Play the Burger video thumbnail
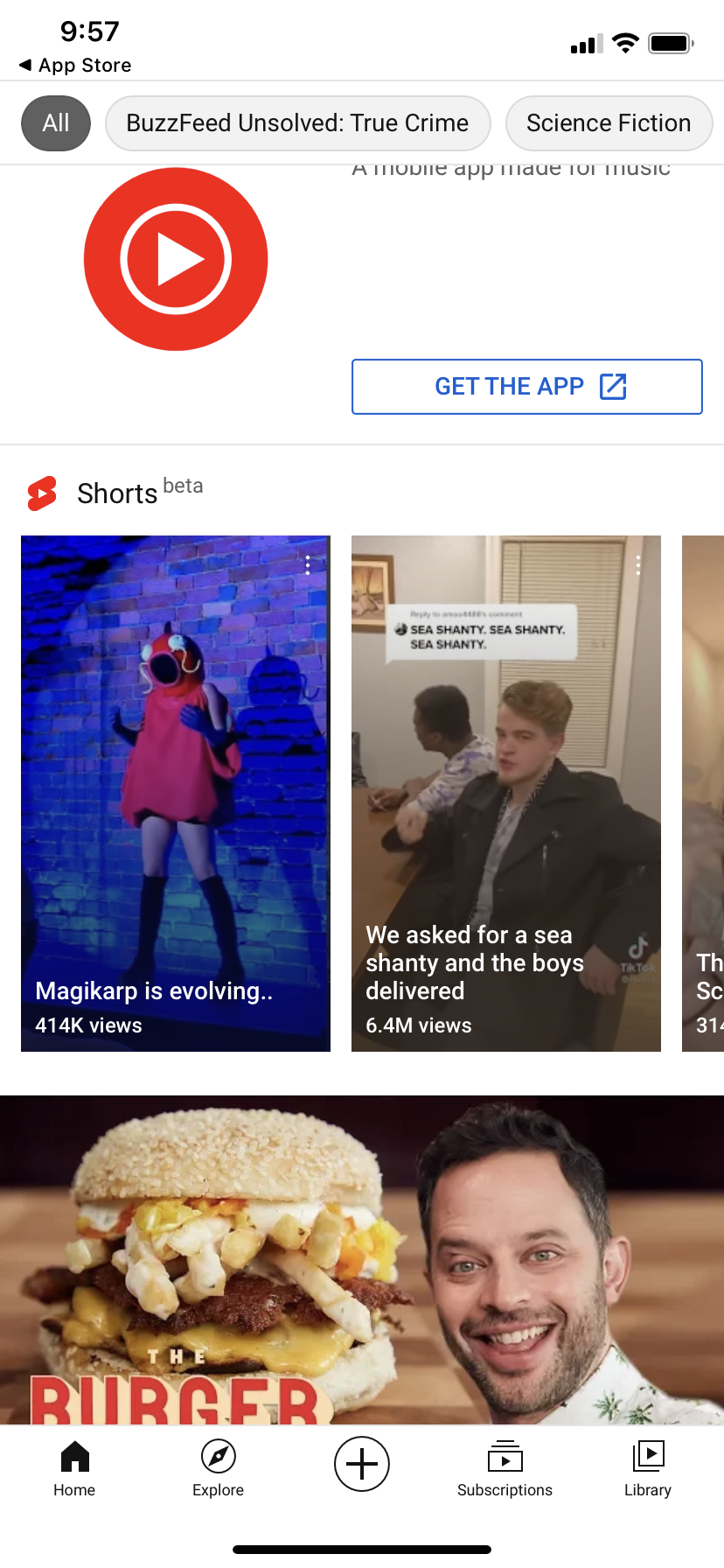The width and height of the screenshot is (724, 1568). pos(362,1260)
